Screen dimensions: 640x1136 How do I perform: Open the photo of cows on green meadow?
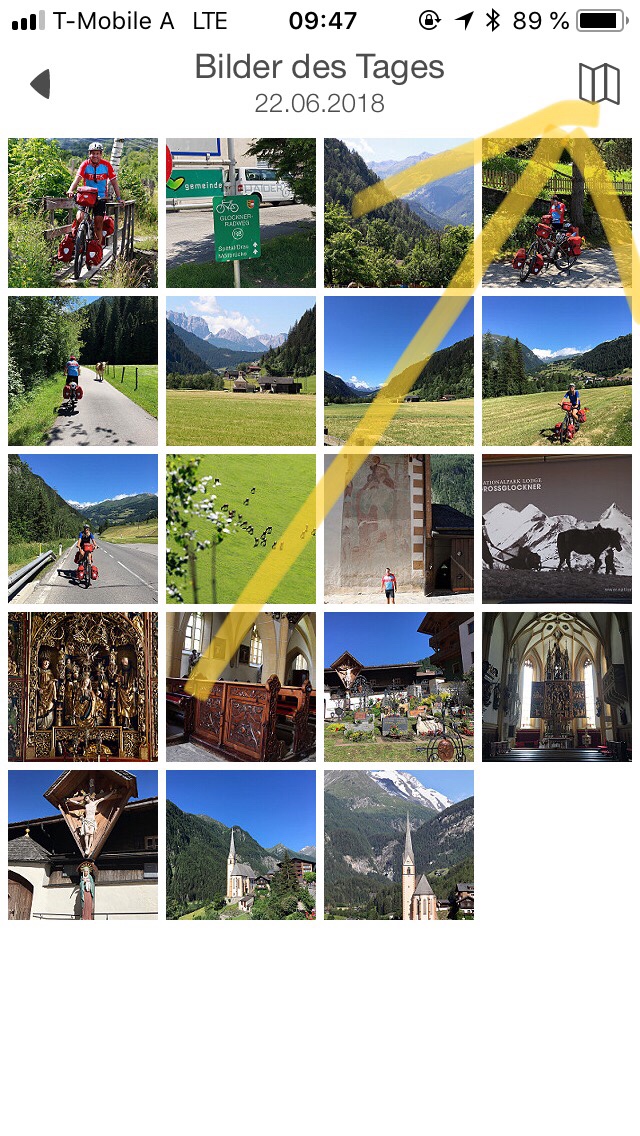[241, 529]
